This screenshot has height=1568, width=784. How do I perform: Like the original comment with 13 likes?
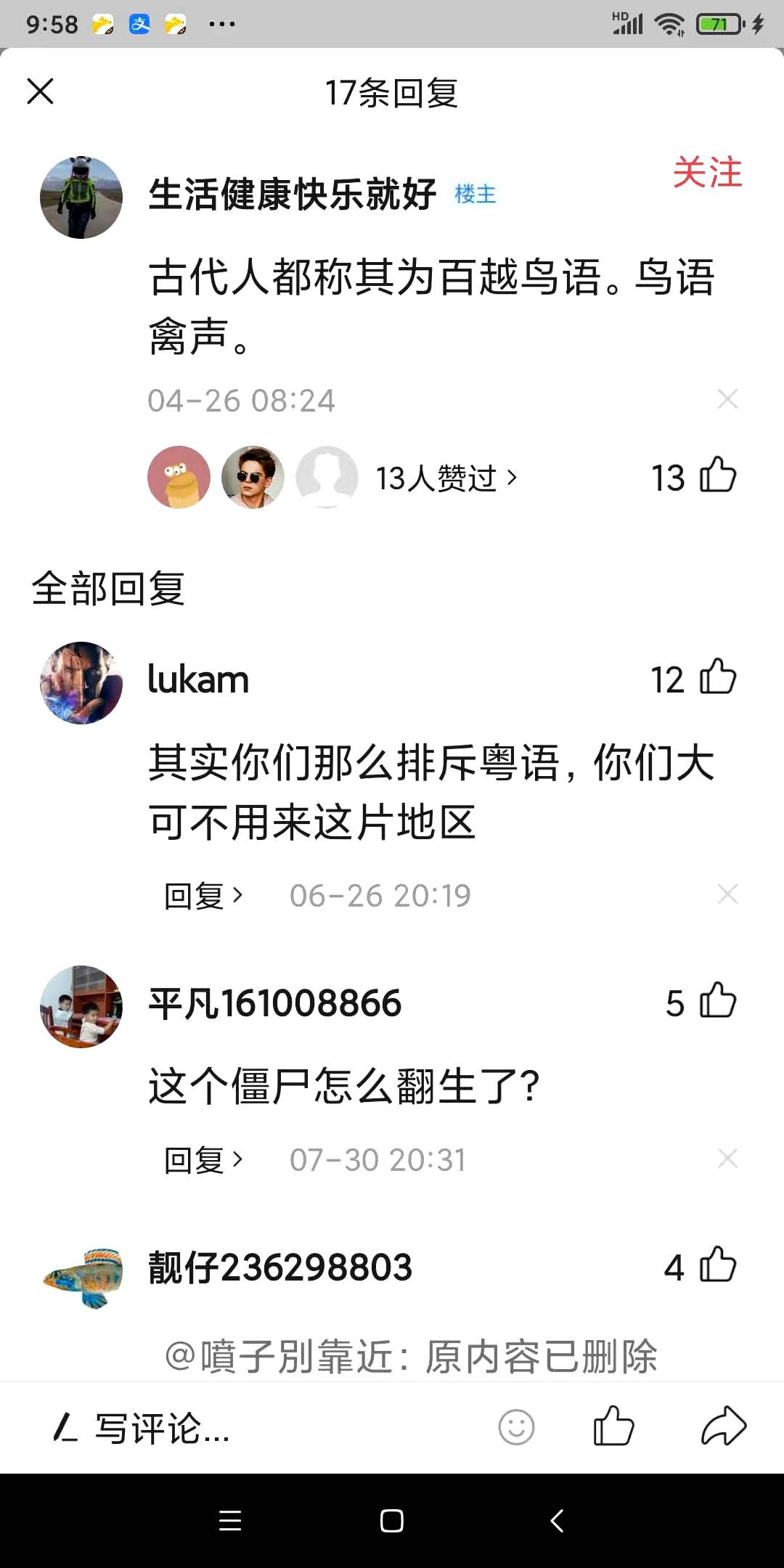pos(717,476)
